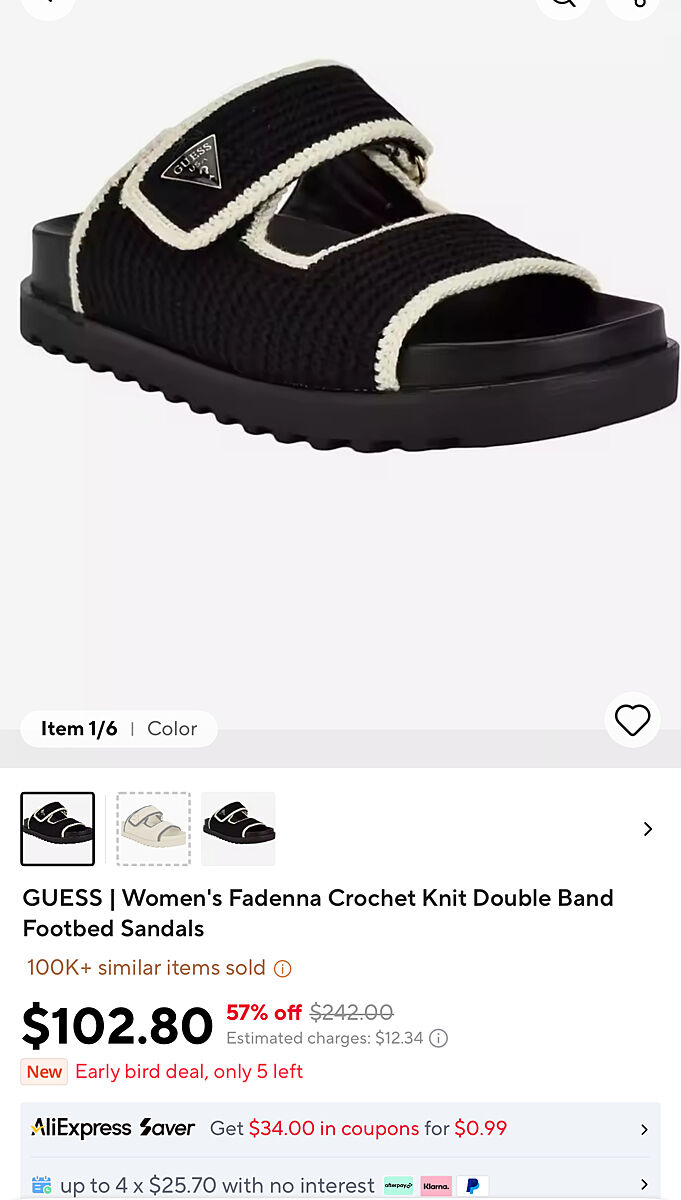Image resolution: width=681 pixels, height=1200 pixels.
Task: Add this sandal to your wishlist
Action: tap(632, 720)
